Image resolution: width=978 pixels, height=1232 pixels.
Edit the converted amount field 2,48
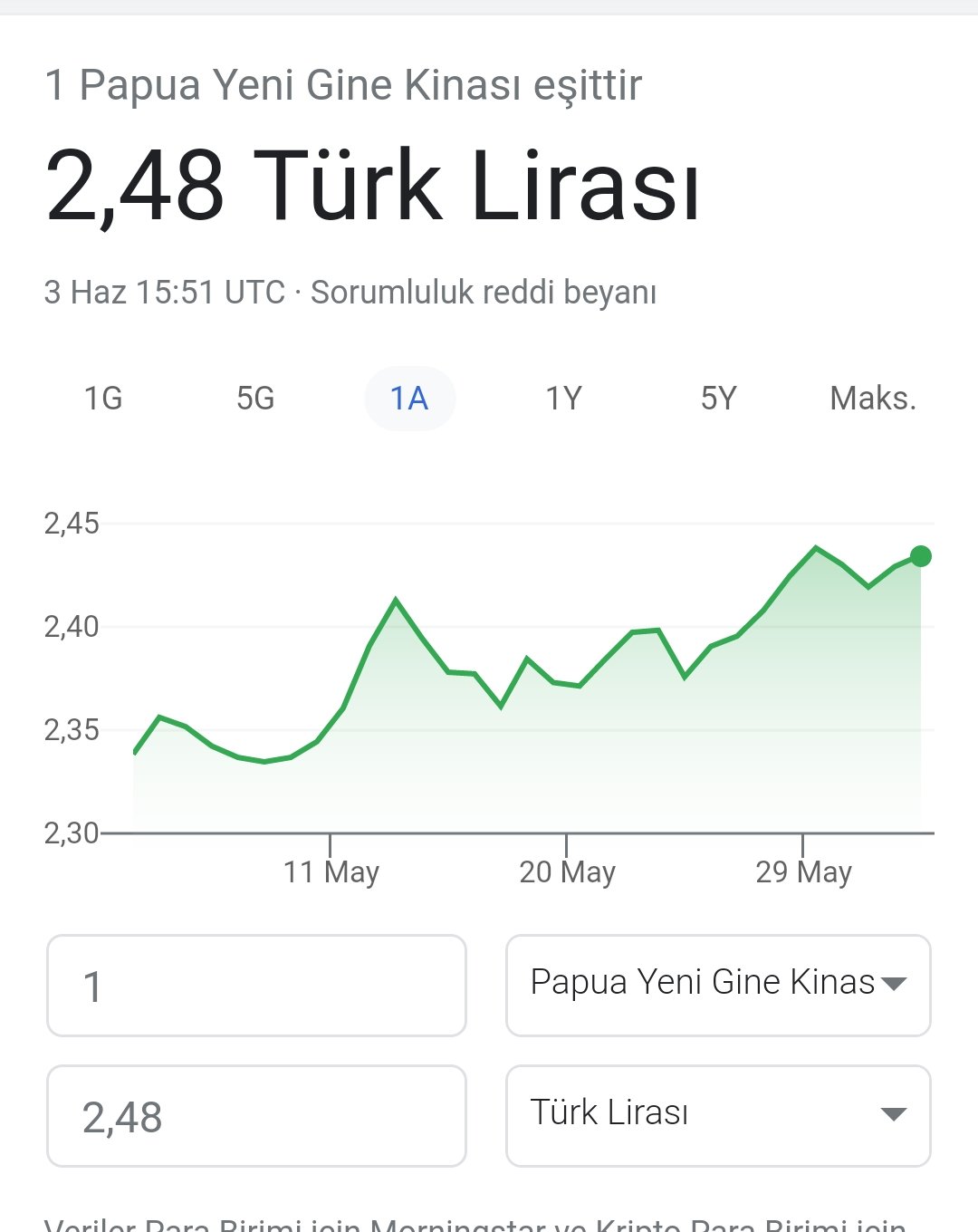tap(256, 1116)
